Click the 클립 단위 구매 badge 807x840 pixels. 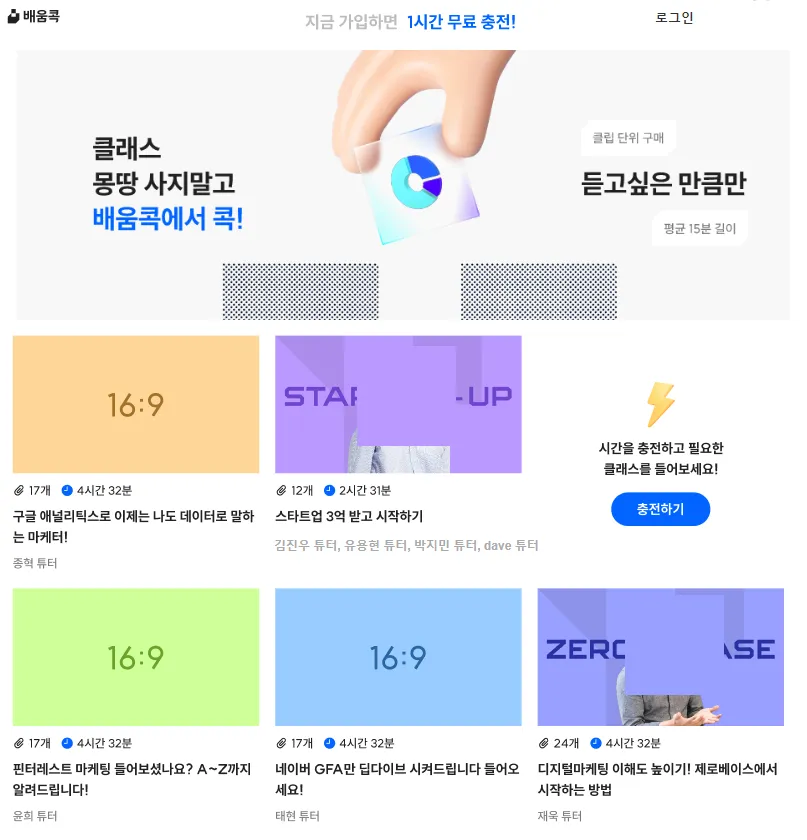[x=629, y=138]
